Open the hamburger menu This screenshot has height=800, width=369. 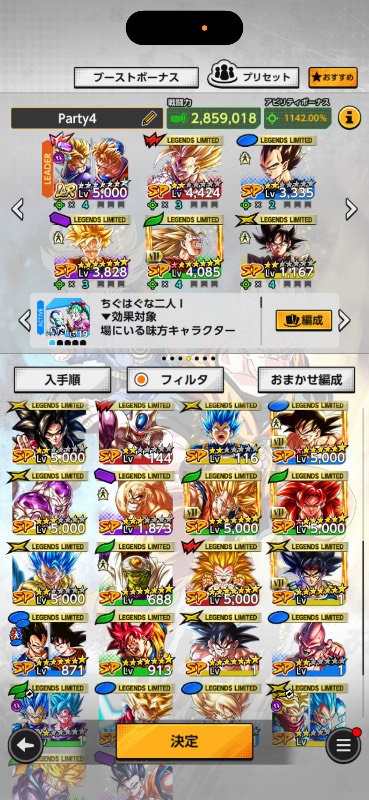pos(343,745)
